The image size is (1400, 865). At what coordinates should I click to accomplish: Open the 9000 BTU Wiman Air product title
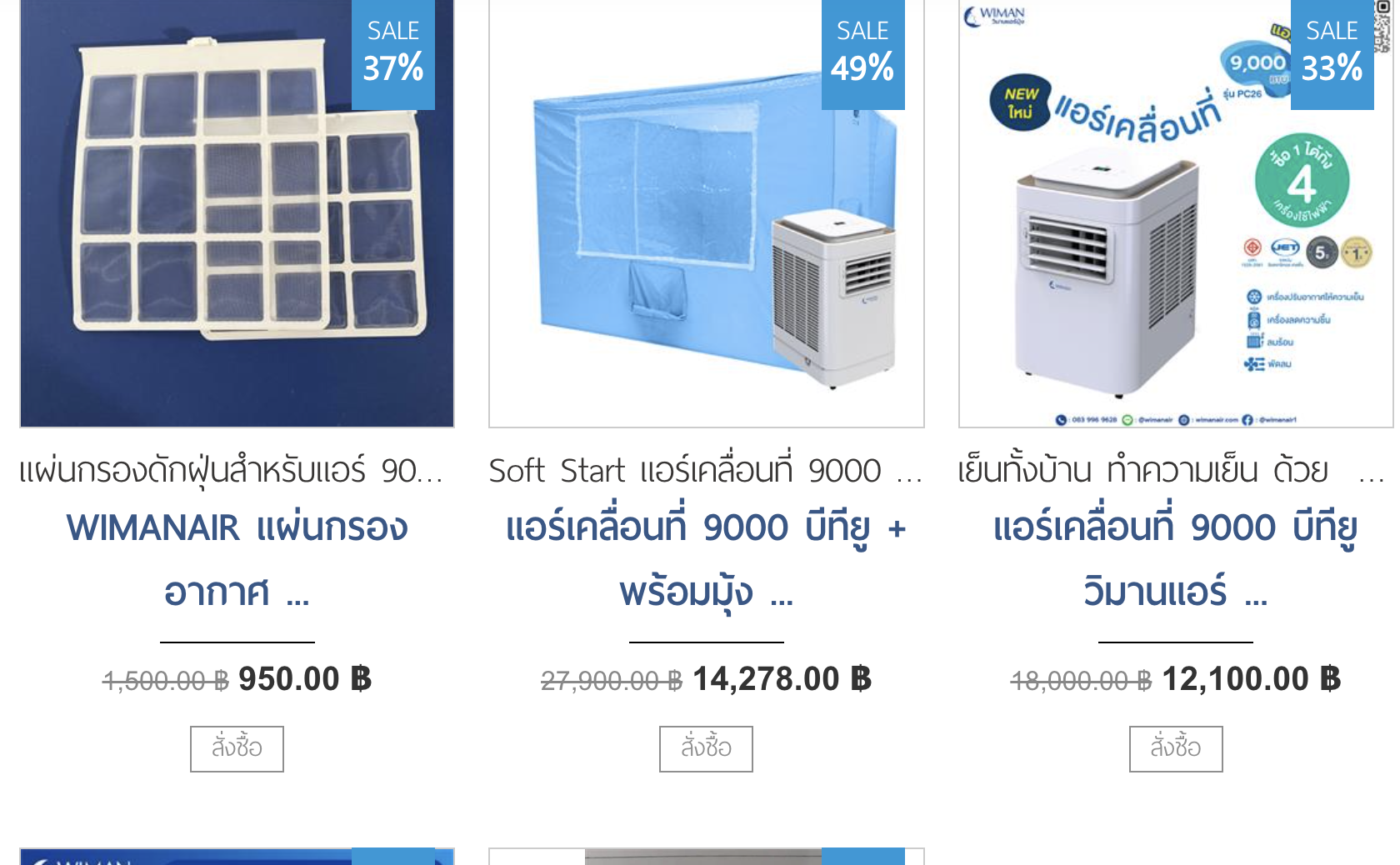coord(1175,558)
